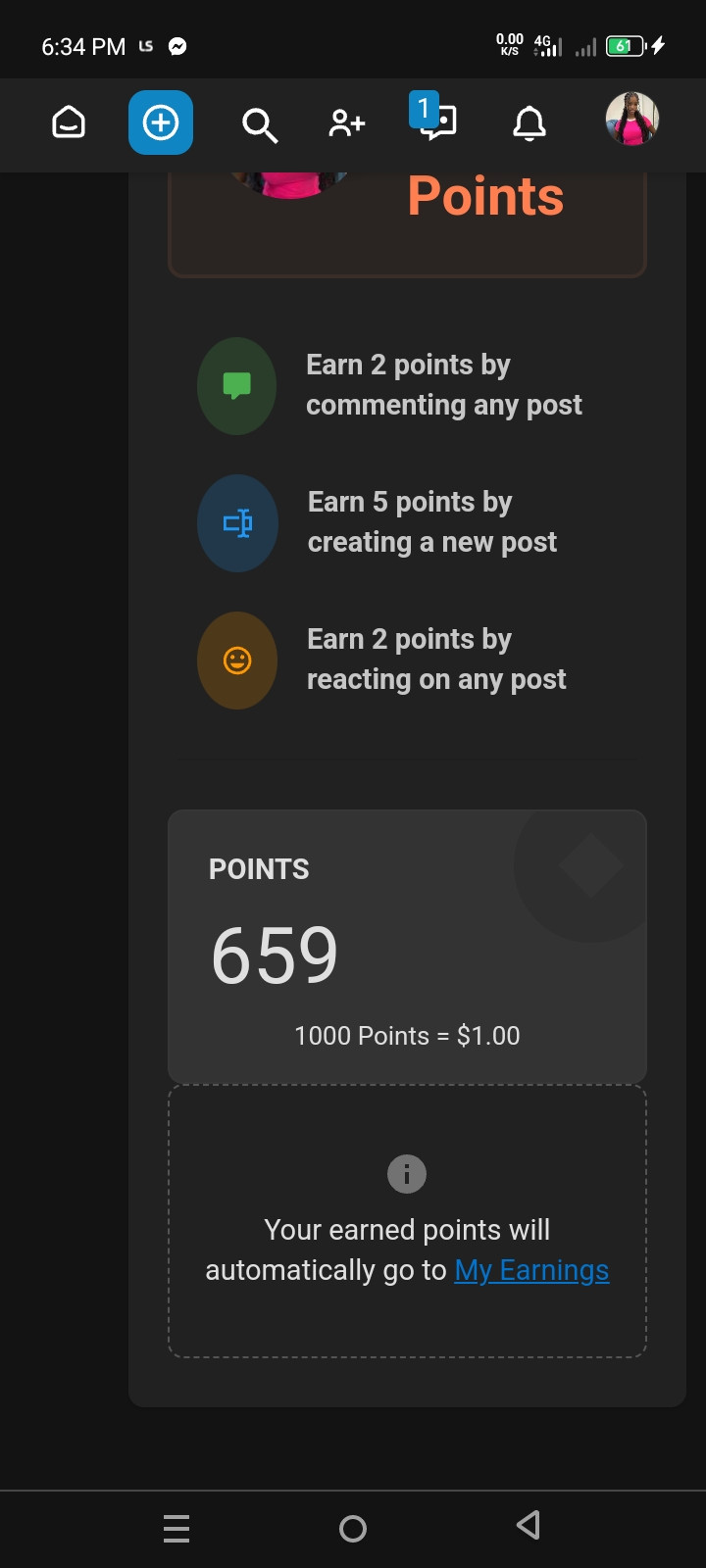The width and height of the screenshot is (706, 1568).
Task: Open recent apps from navigation bar
Action: 176,1528
